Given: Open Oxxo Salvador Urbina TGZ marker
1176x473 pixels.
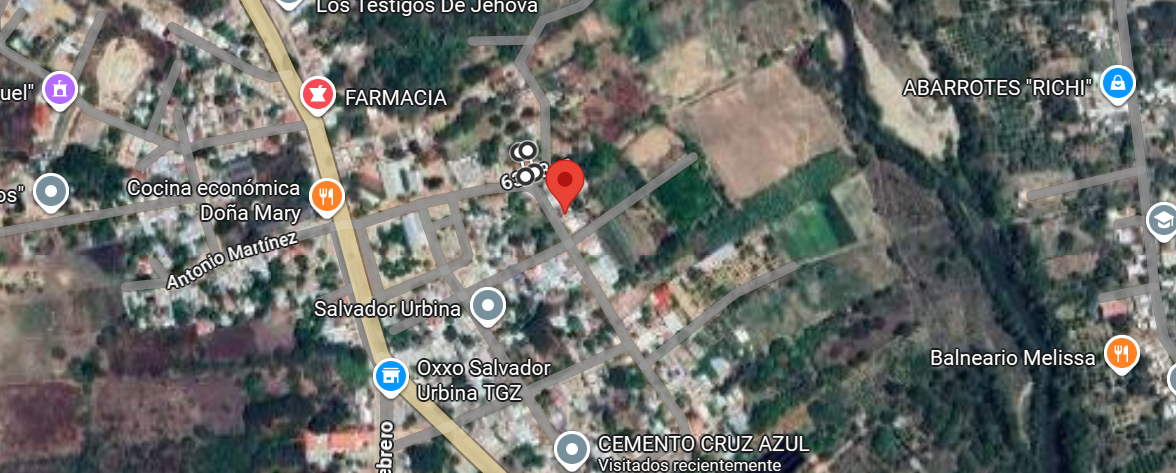Looking at the screenshot, I should 390,375.
